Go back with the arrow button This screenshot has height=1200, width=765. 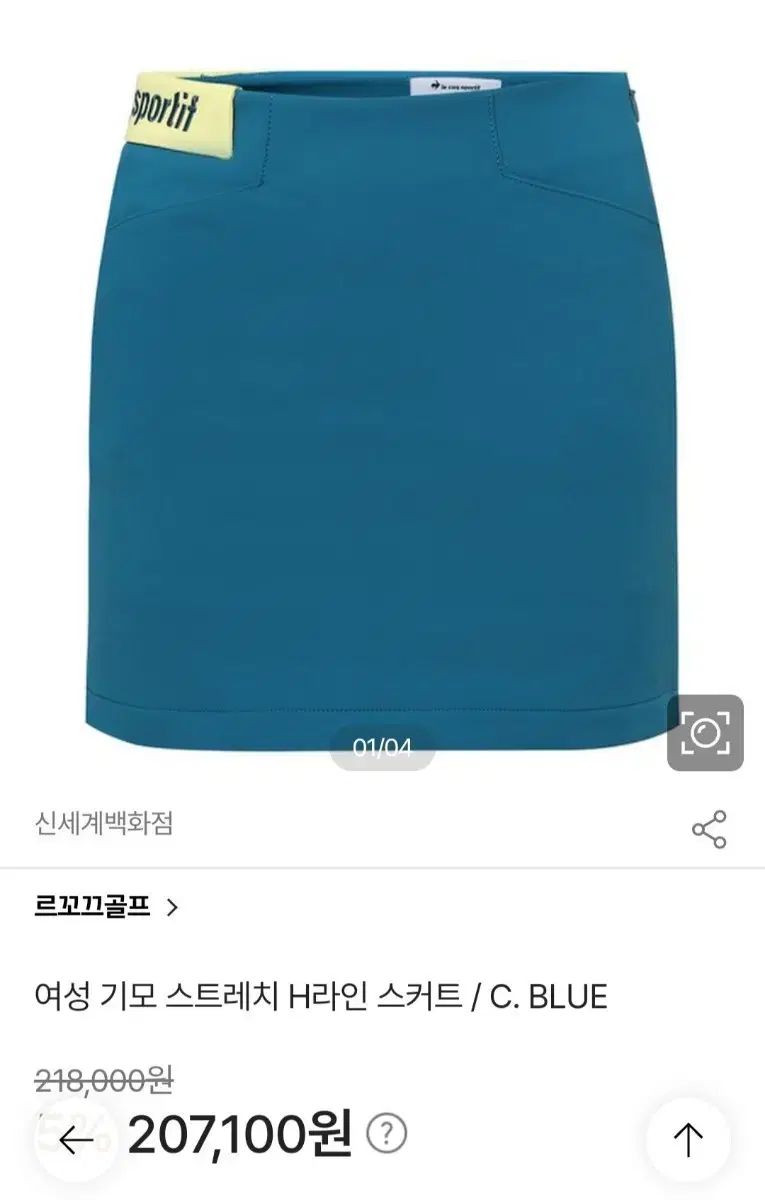tap(75, 1139)
